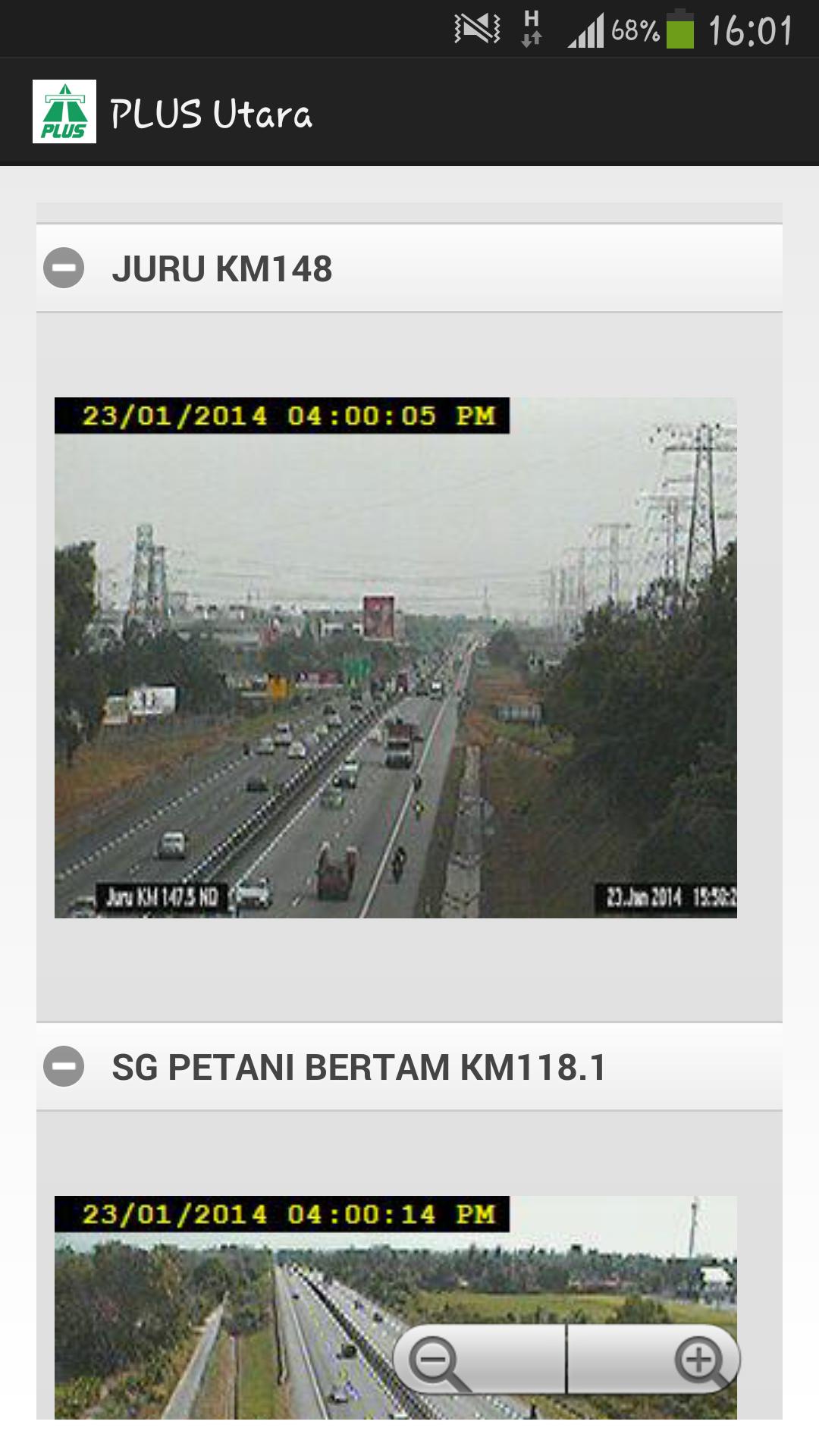Open the PLUS Utara app title

212,114
